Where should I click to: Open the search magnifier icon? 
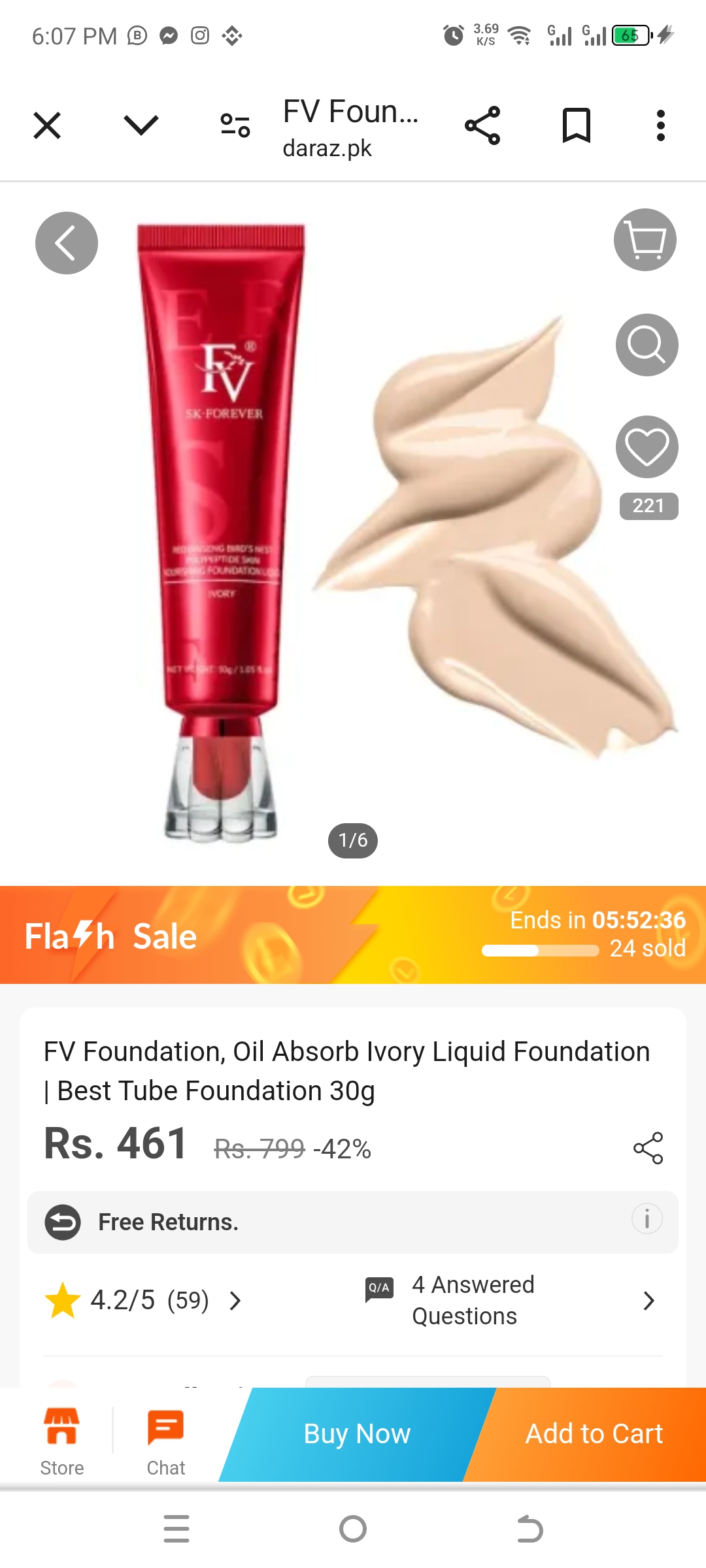pyautogui.click(x=647, y=345)
